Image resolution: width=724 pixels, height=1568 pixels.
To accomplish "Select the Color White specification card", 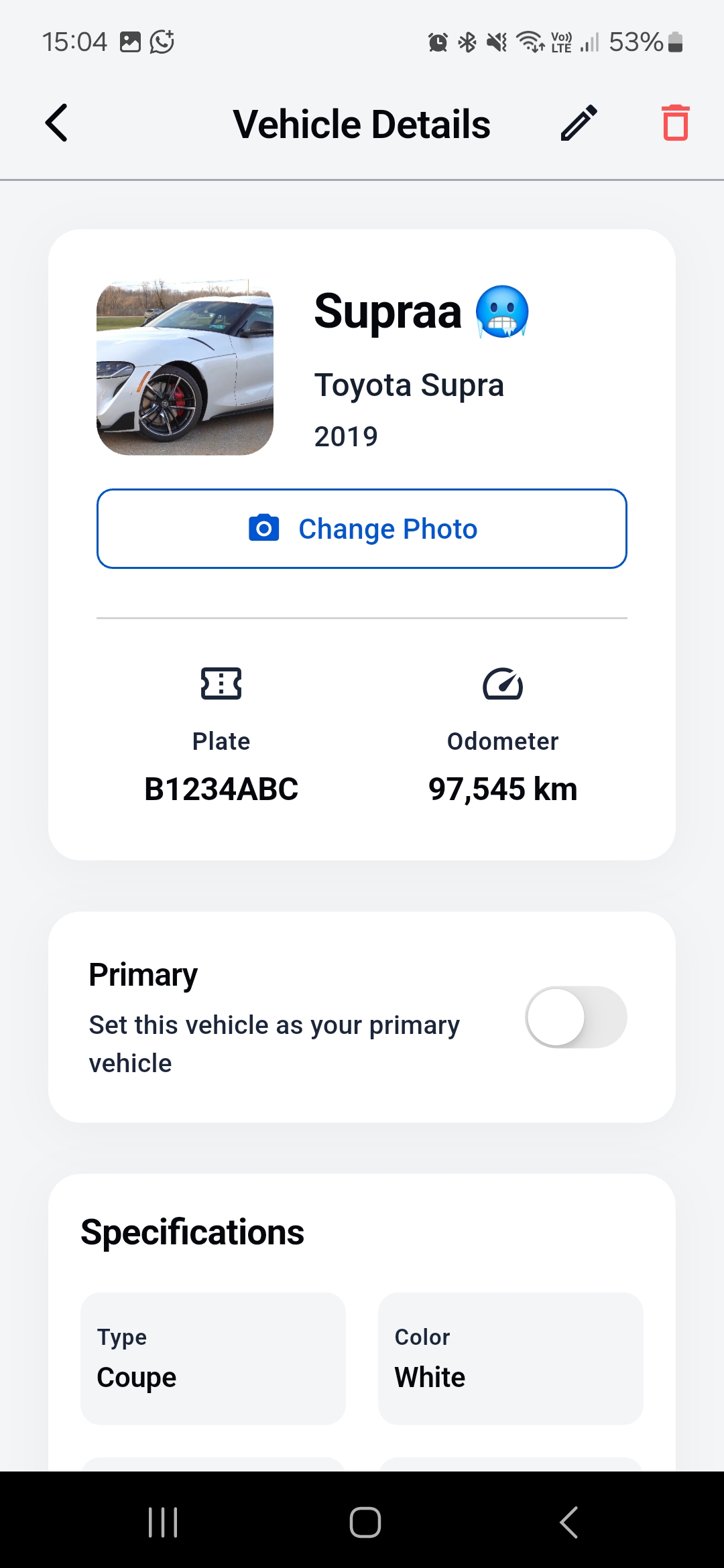I will [510, 1358].
